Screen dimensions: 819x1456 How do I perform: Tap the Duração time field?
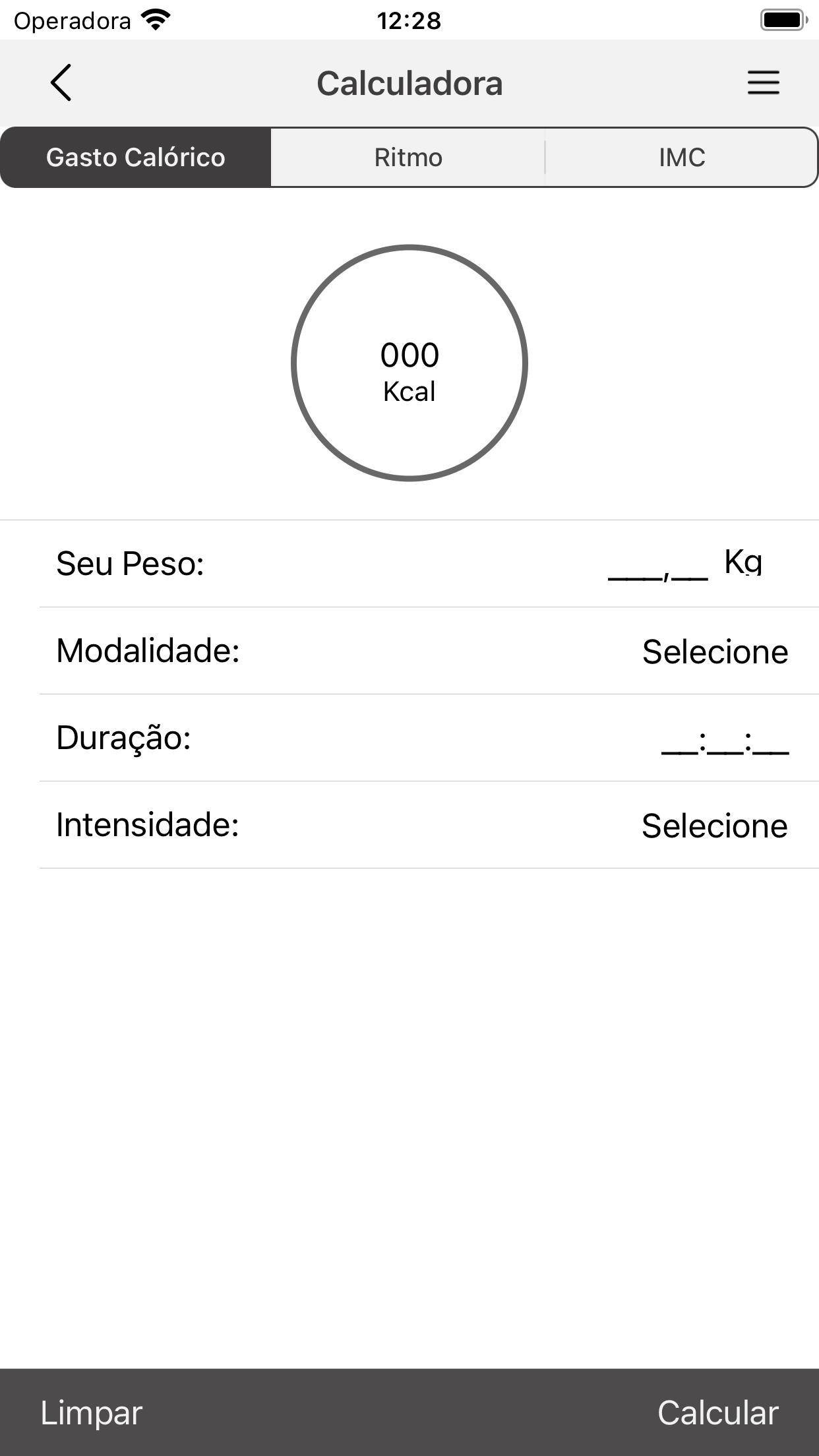(x=725, y=739)
